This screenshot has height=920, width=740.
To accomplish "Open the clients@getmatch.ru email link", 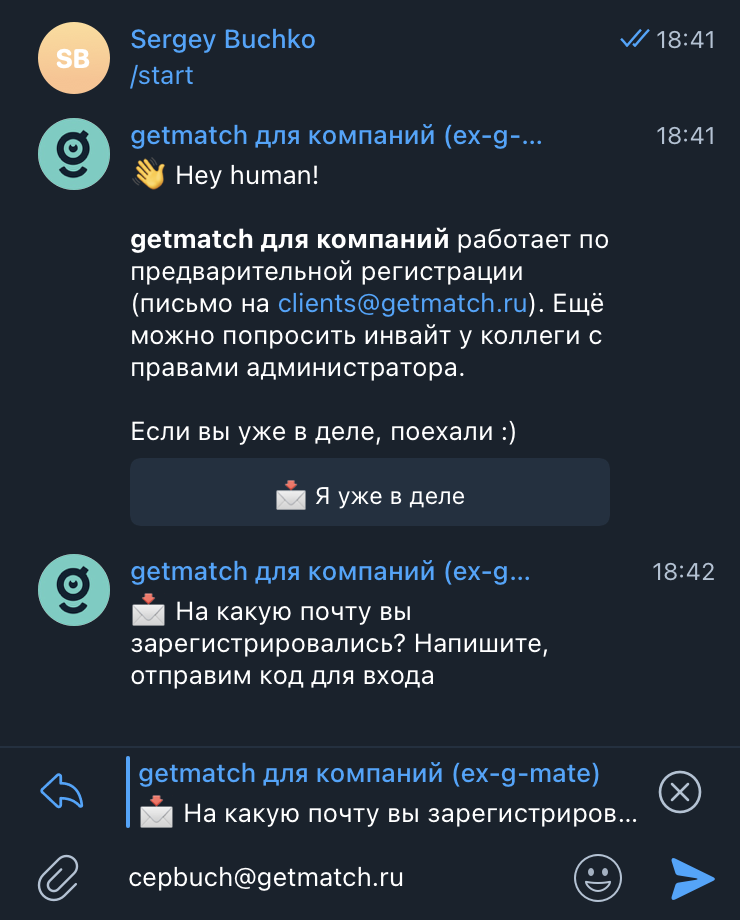I will tap(402, 304).
